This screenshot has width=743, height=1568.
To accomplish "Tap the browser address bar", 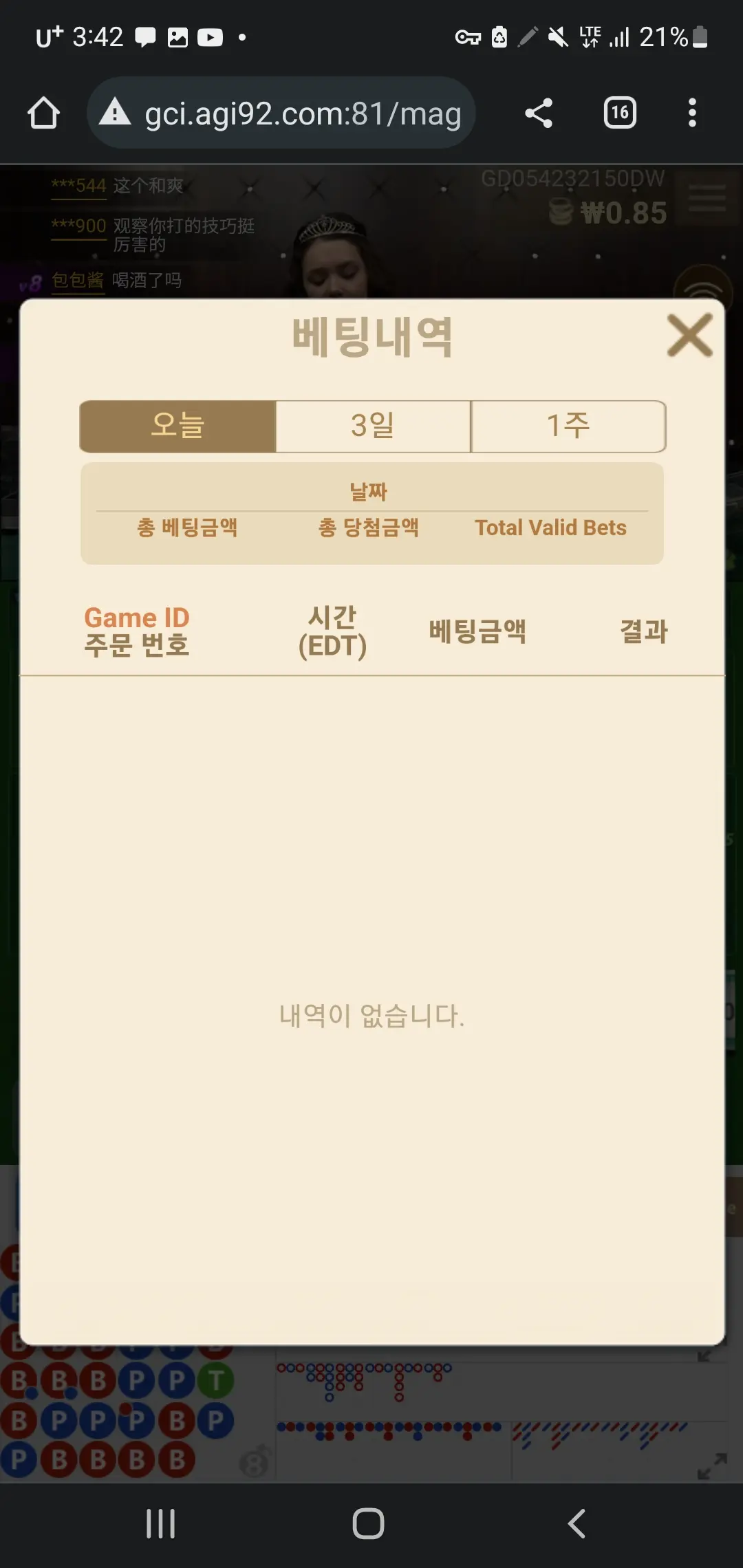I will (x=281, y=113).
